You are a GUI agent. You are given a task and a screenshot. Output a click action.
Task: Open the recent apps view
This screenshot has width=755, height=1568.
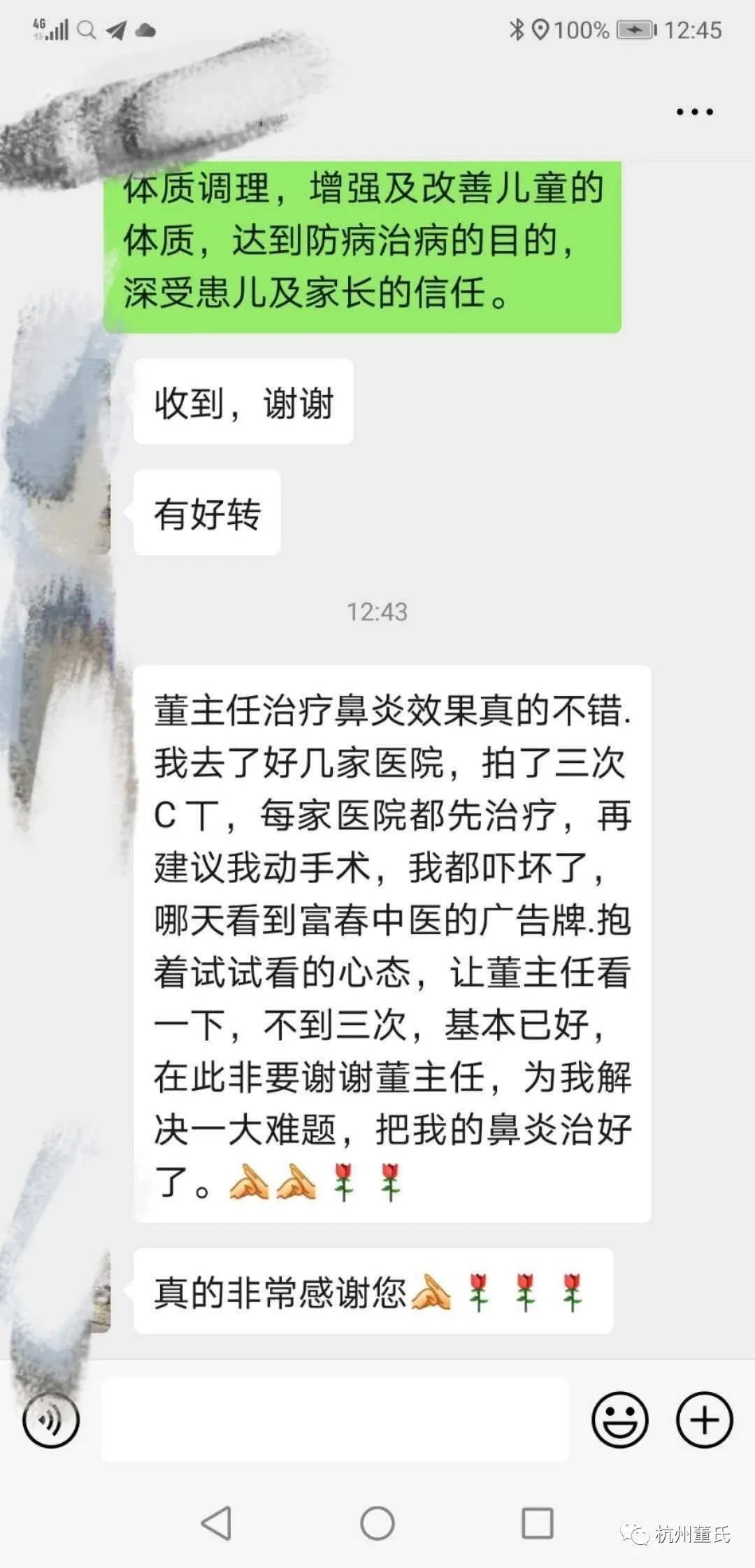[x=538, y=1523]
